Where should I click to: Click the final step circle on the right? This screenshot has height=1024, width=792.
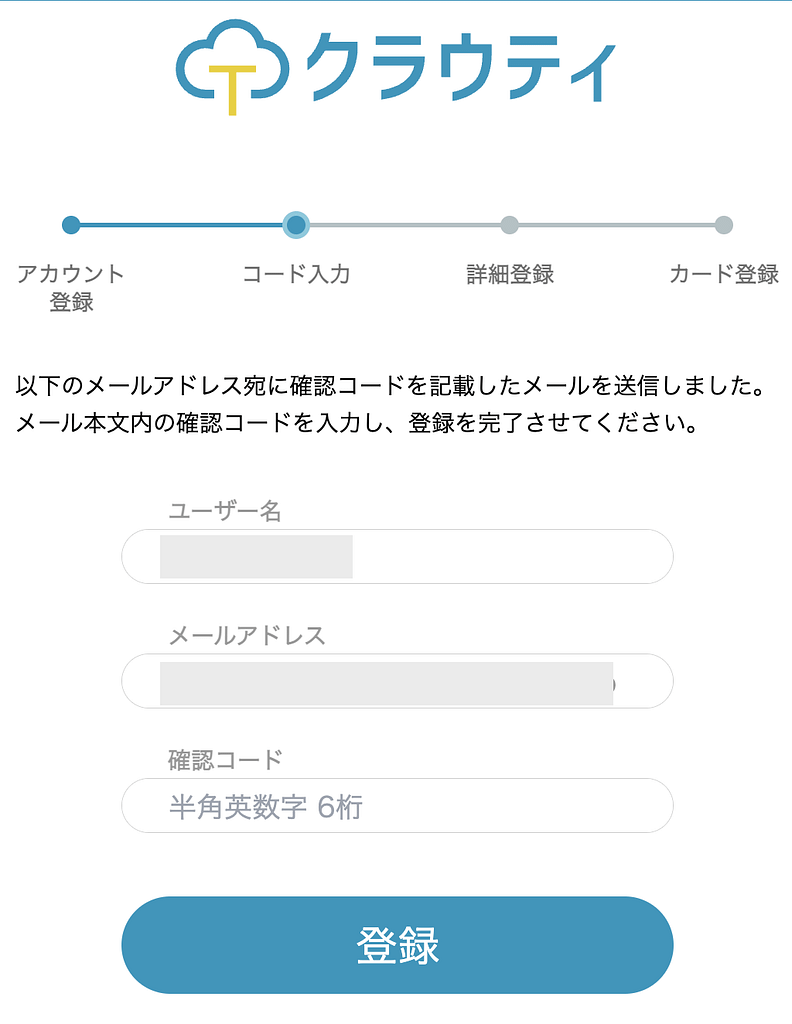(723, 225)
